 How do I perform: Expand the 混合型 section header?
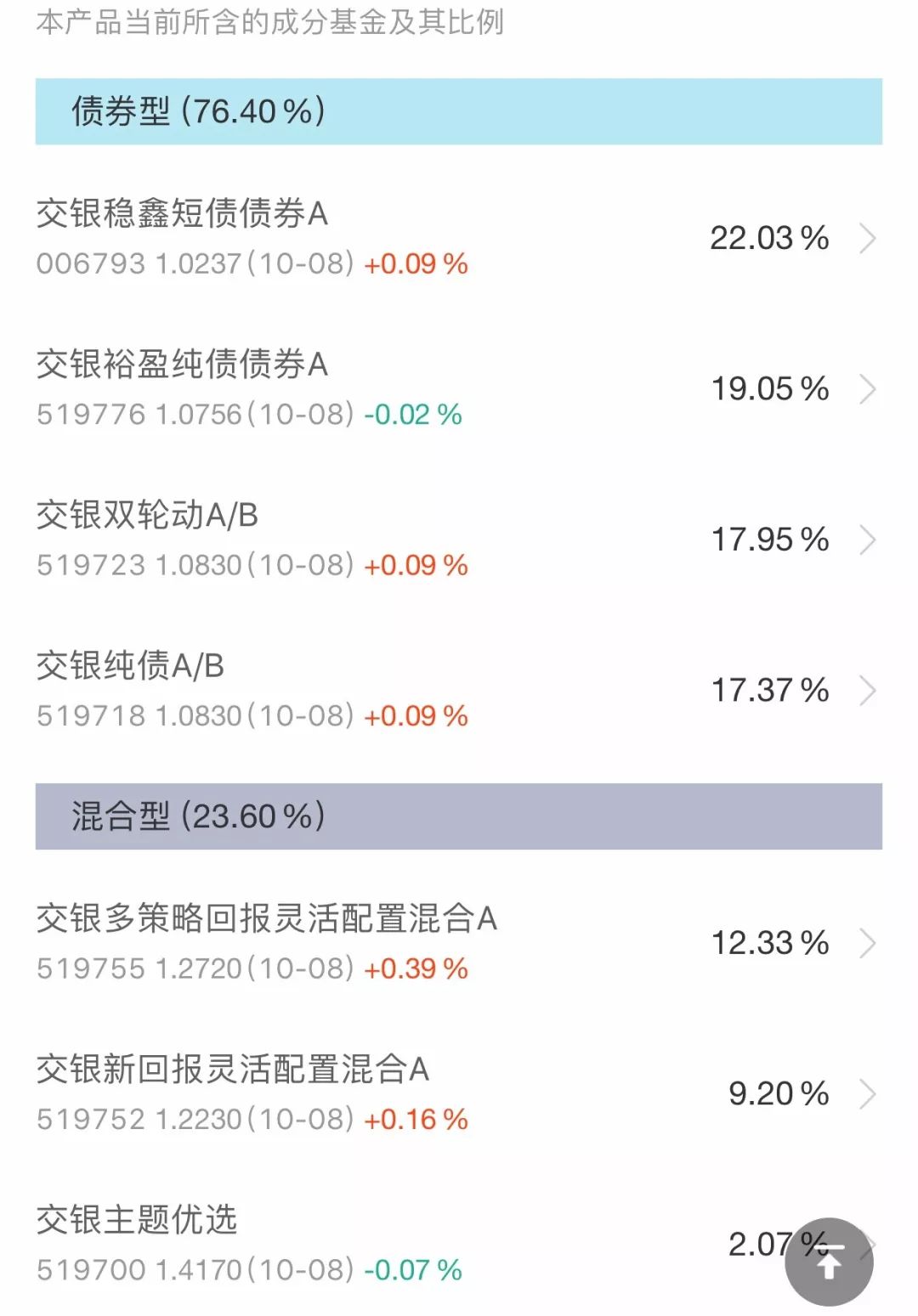point(194,817)
